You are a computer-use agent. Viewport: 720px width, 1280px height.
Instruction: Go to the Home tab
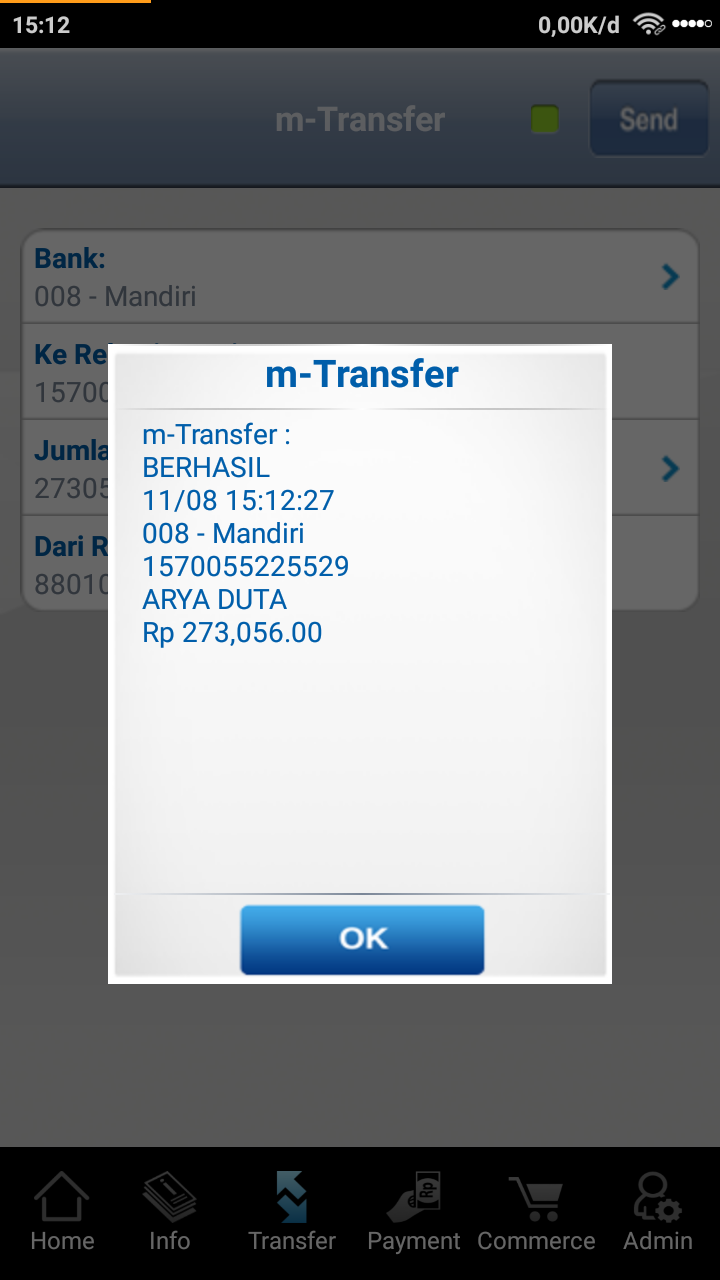click(62, 1212)
